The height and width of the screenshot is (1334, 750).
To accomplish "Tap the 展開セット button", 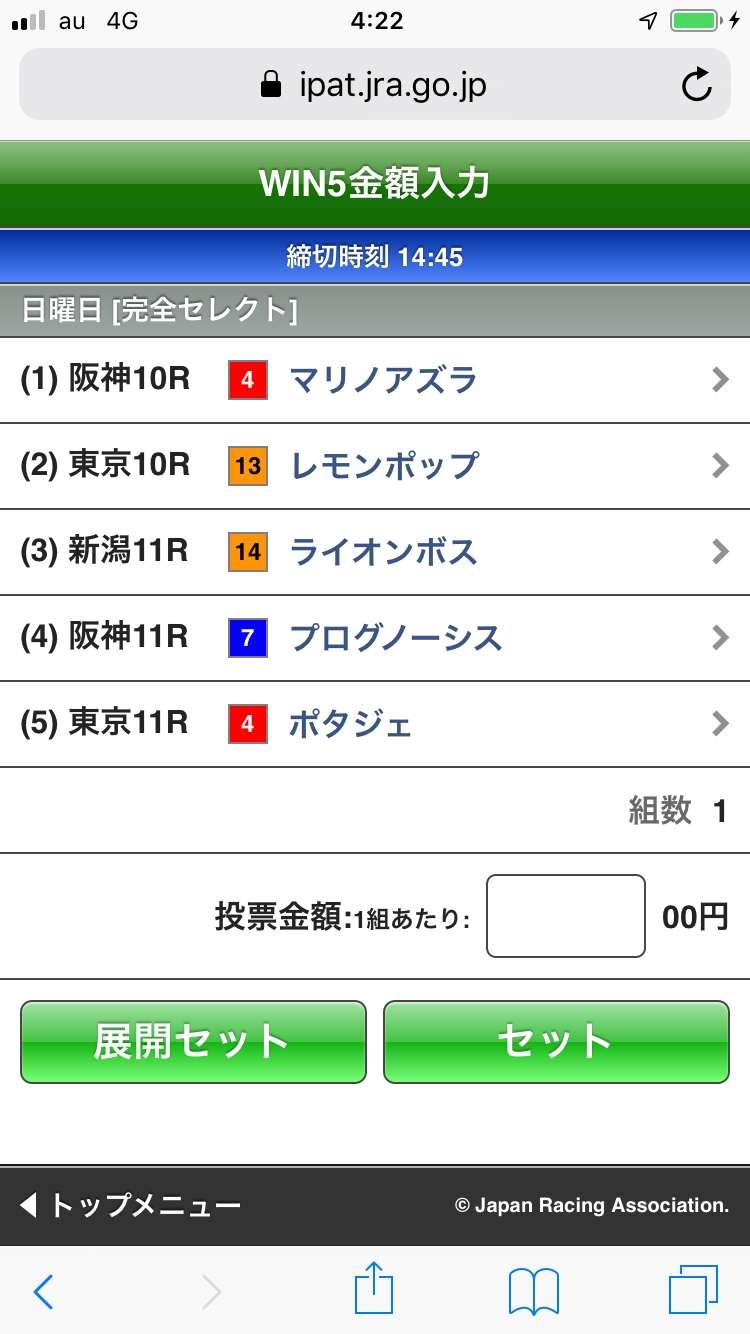I will 193,1042.
